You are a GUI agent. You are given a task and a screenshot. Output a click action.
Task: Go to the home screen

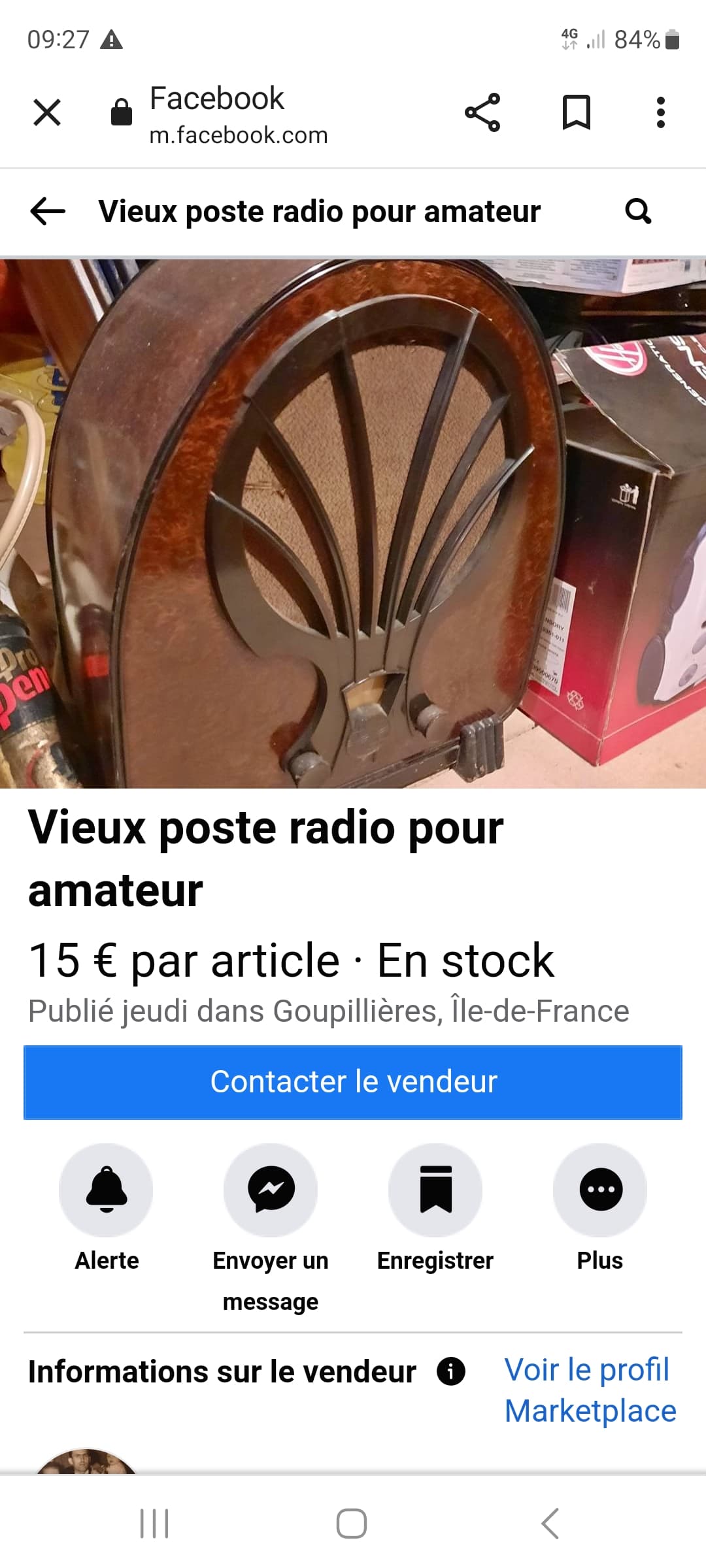352,1524
